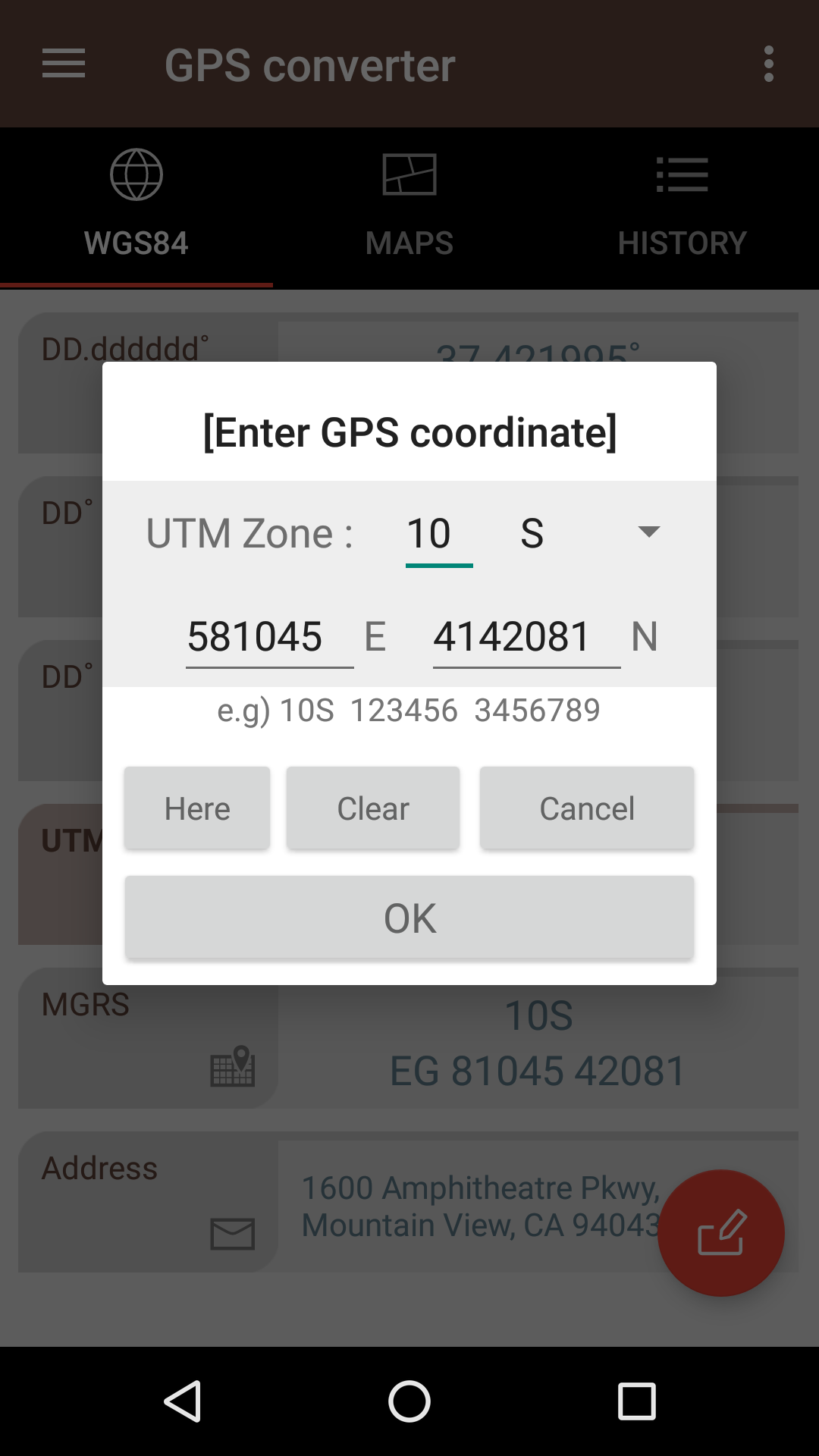Click the Northing value 4142081 field
819x1456 pixels.
(x=526, y=637)
